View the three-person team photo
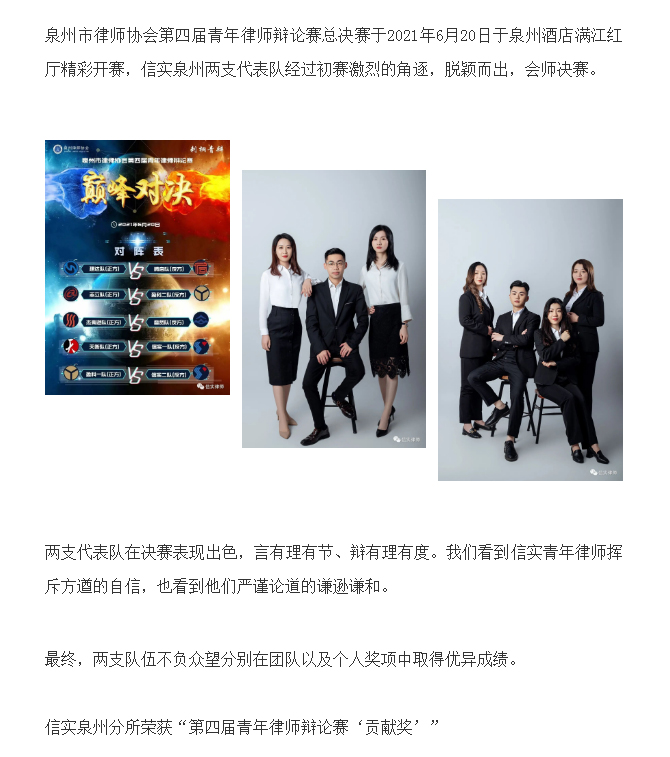 pyautogui.click(x=333, y=308)
